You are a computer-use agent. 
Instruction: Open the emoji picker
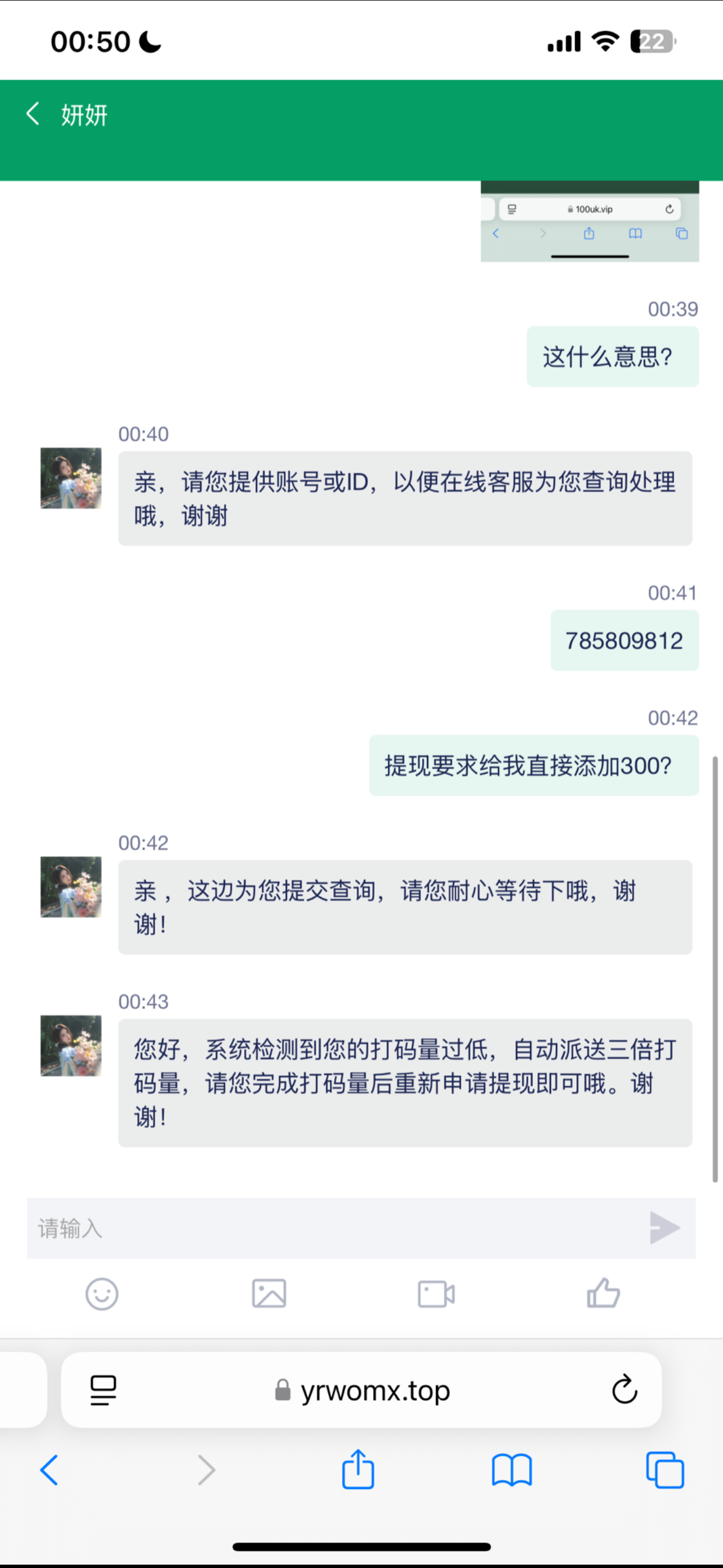[101, 1293]
